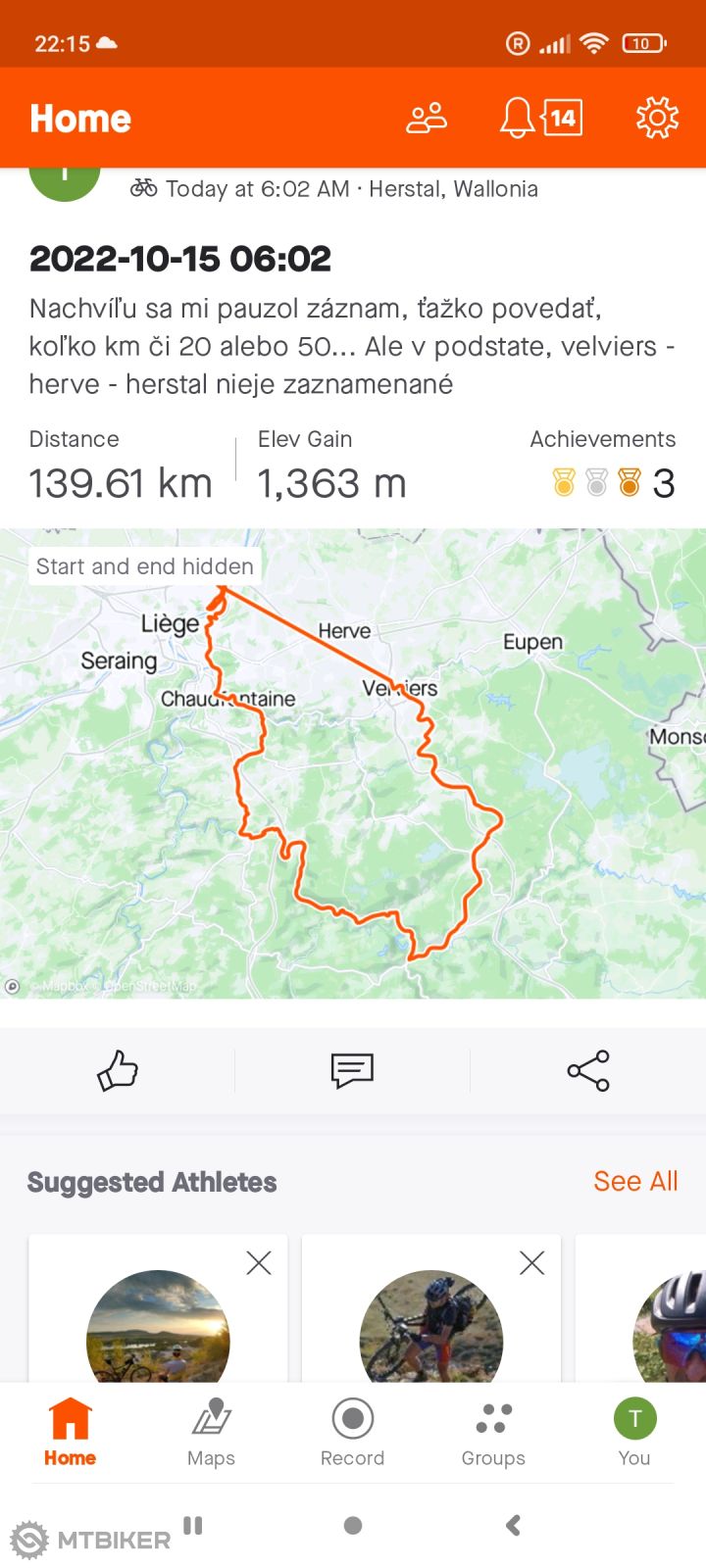The height and width of the screenshot is (1568, 706).
Task: Open activity titled 2022-10-15 06:02
Action: tap(180, 259)
